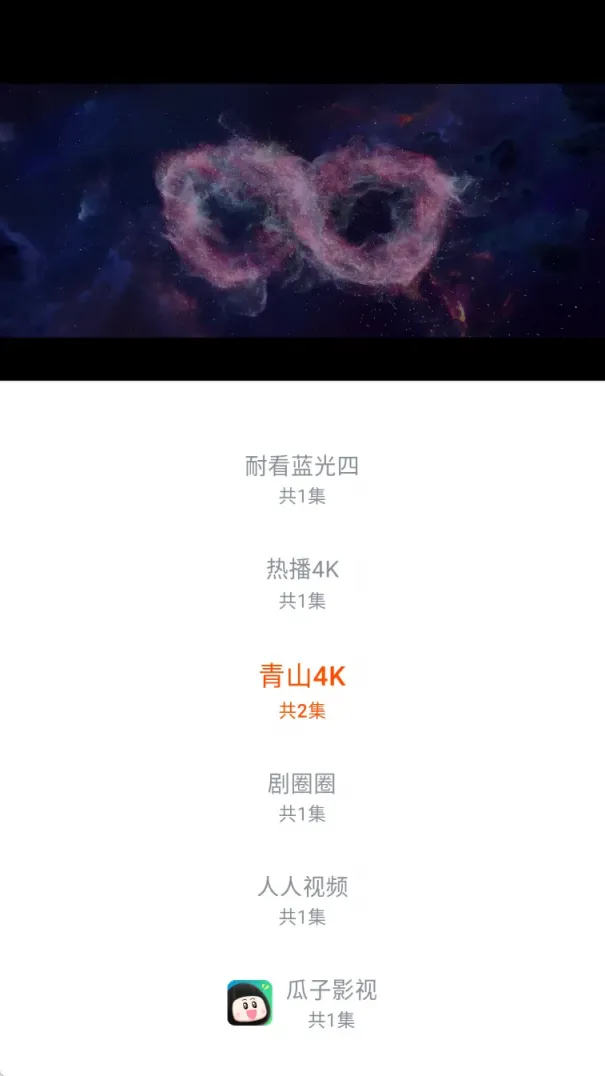This screenshot has width=605, height=1076.
Task: Tap the video player area
Action: (302, 211)
